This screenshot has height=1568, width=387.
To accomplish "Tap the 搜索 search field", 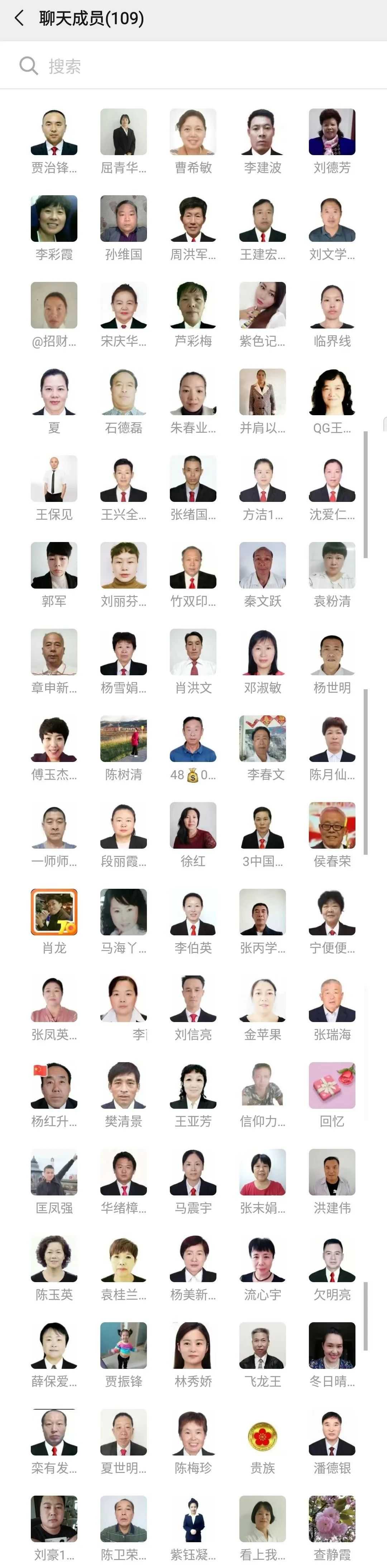I will click(x=193, y=66).
